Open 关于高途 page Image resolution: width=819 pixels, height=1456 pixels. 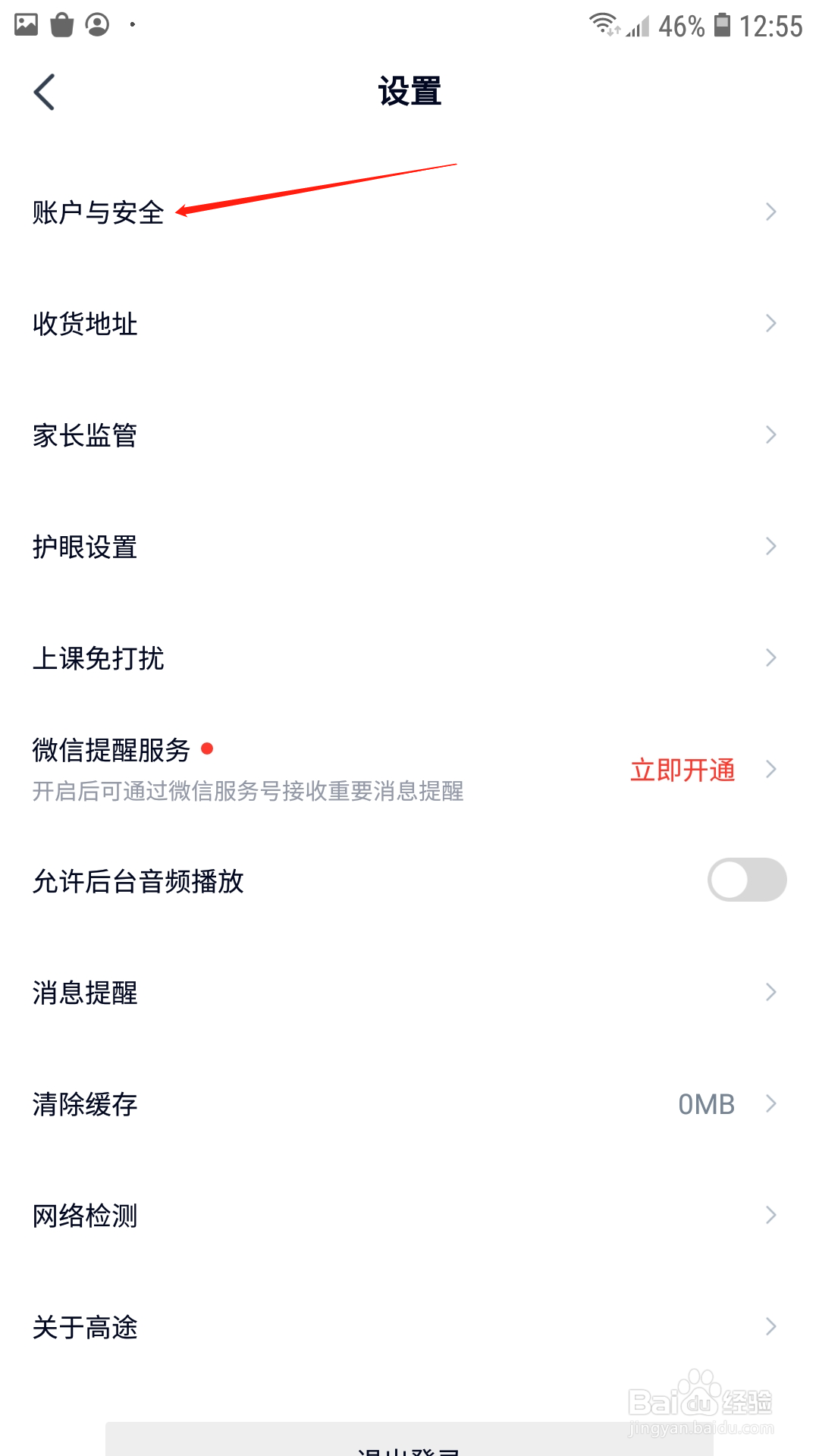(409, 1327)
